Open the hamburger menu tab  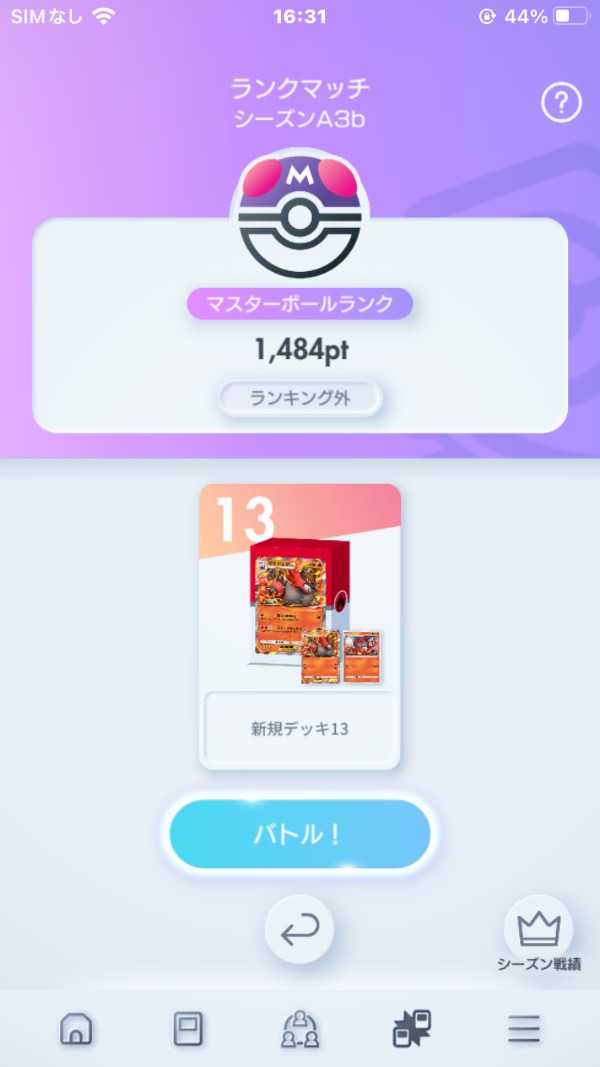(524, 1028)
